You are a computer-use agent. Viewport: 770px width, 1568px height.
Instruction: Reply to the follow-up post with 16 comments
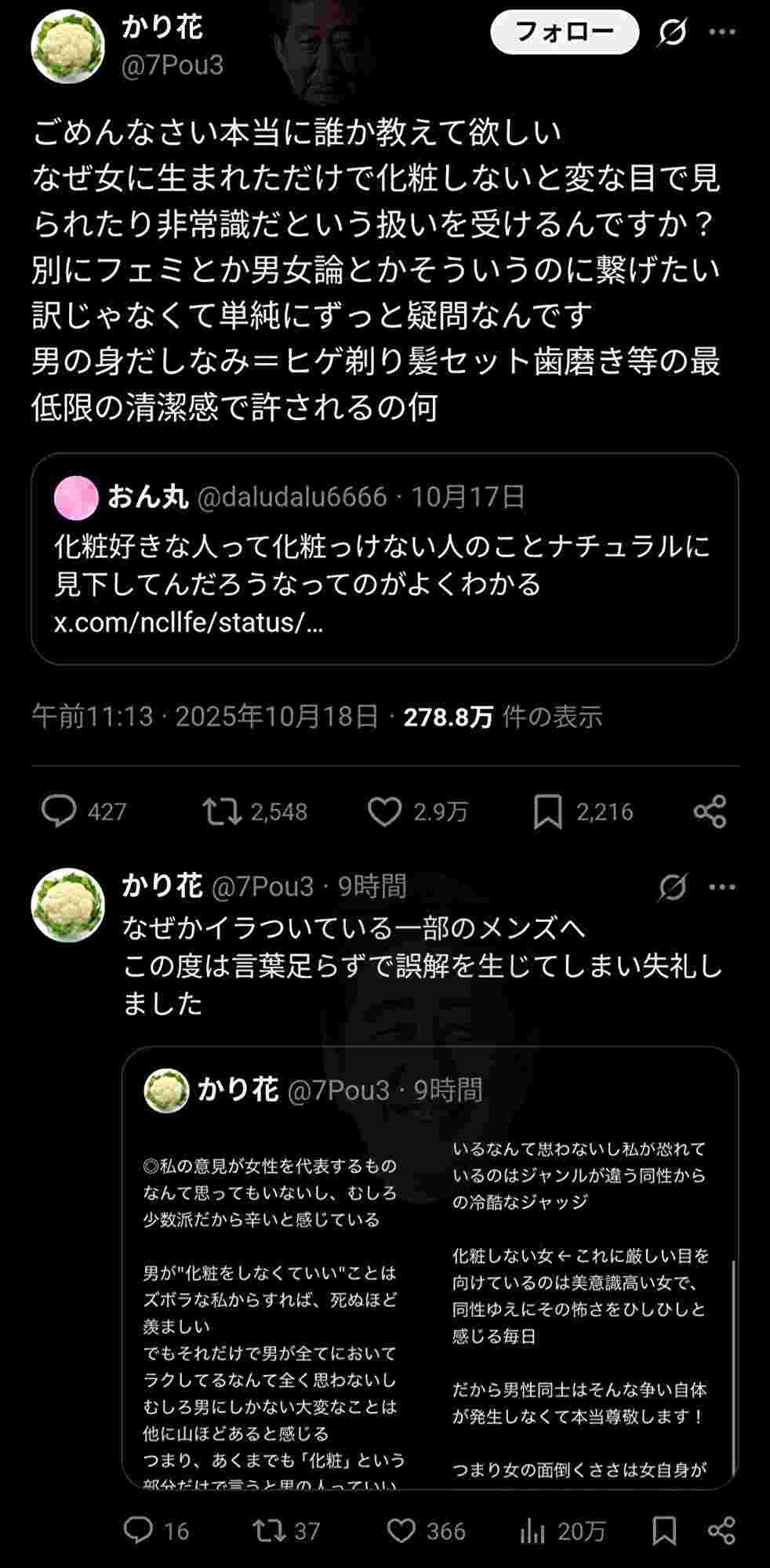coord(139,1530)
